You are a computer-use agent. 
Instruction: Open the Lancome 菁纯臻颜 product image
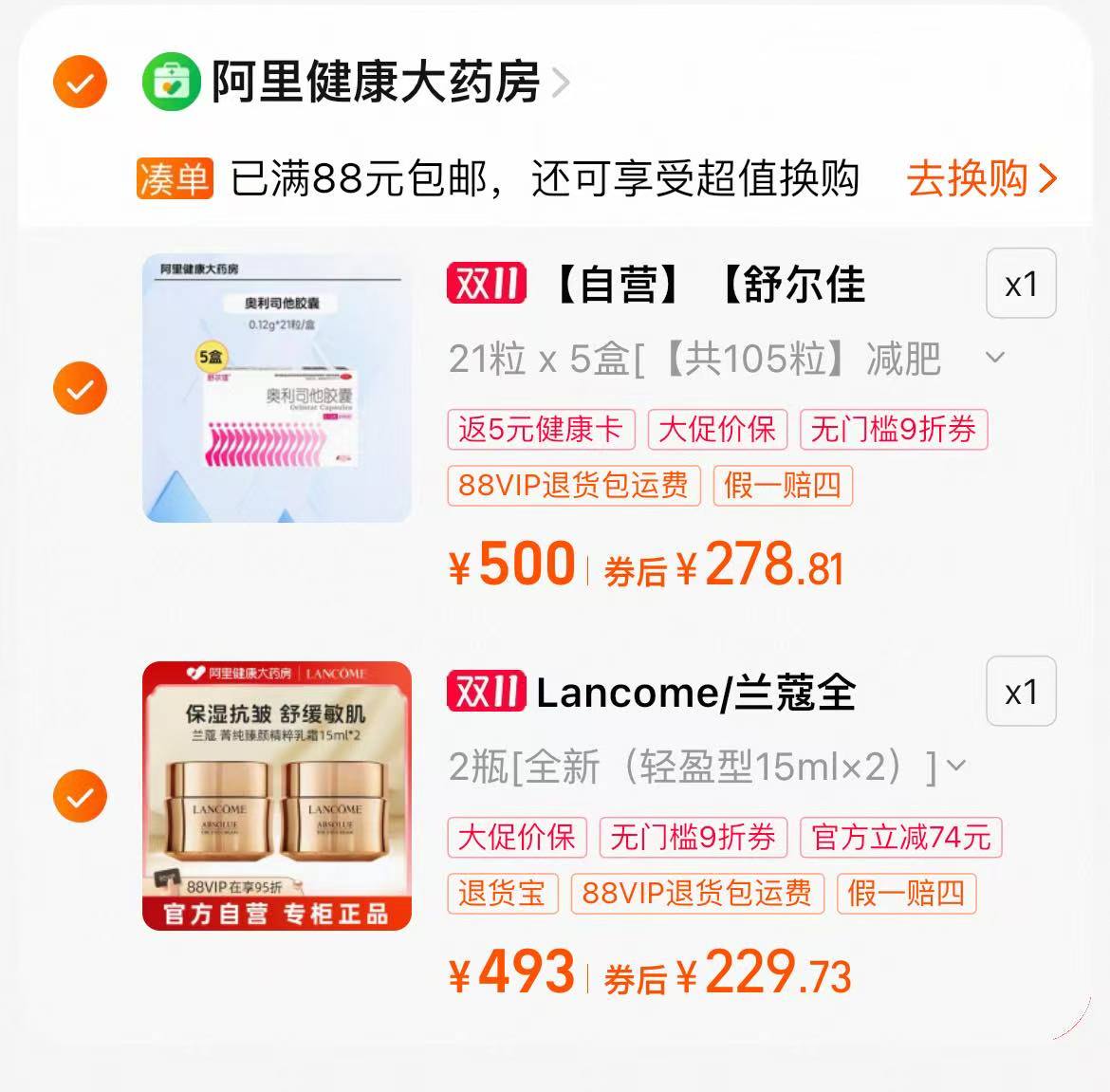click(x=277, y=795)
